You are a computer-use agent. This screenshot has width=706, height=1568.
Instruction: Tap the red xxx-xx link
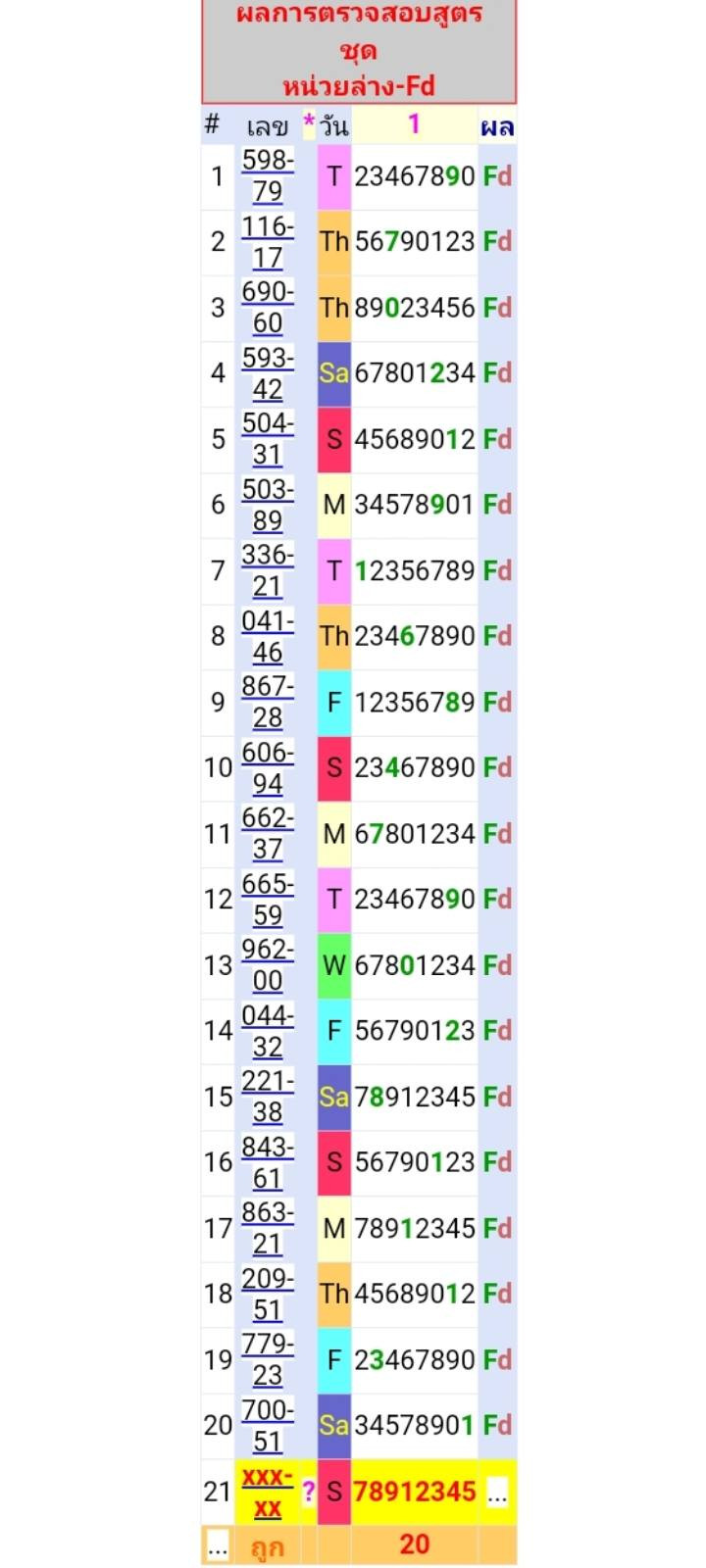coord(268,1491)
